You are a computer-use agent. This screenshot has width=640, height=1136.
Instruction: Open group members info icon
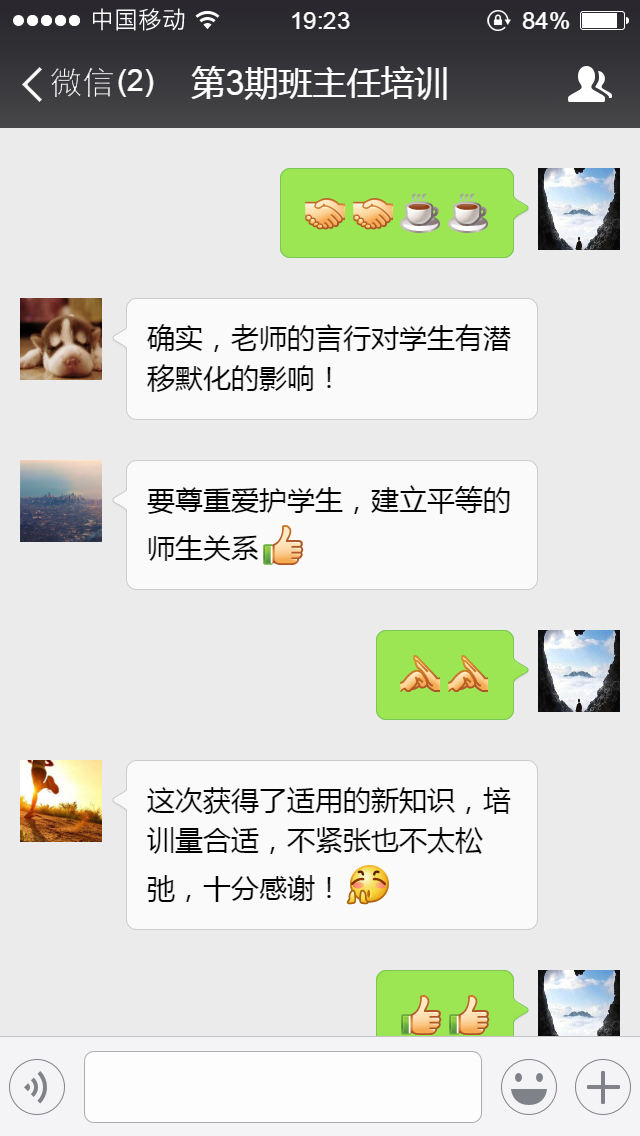tap(588, 85)
